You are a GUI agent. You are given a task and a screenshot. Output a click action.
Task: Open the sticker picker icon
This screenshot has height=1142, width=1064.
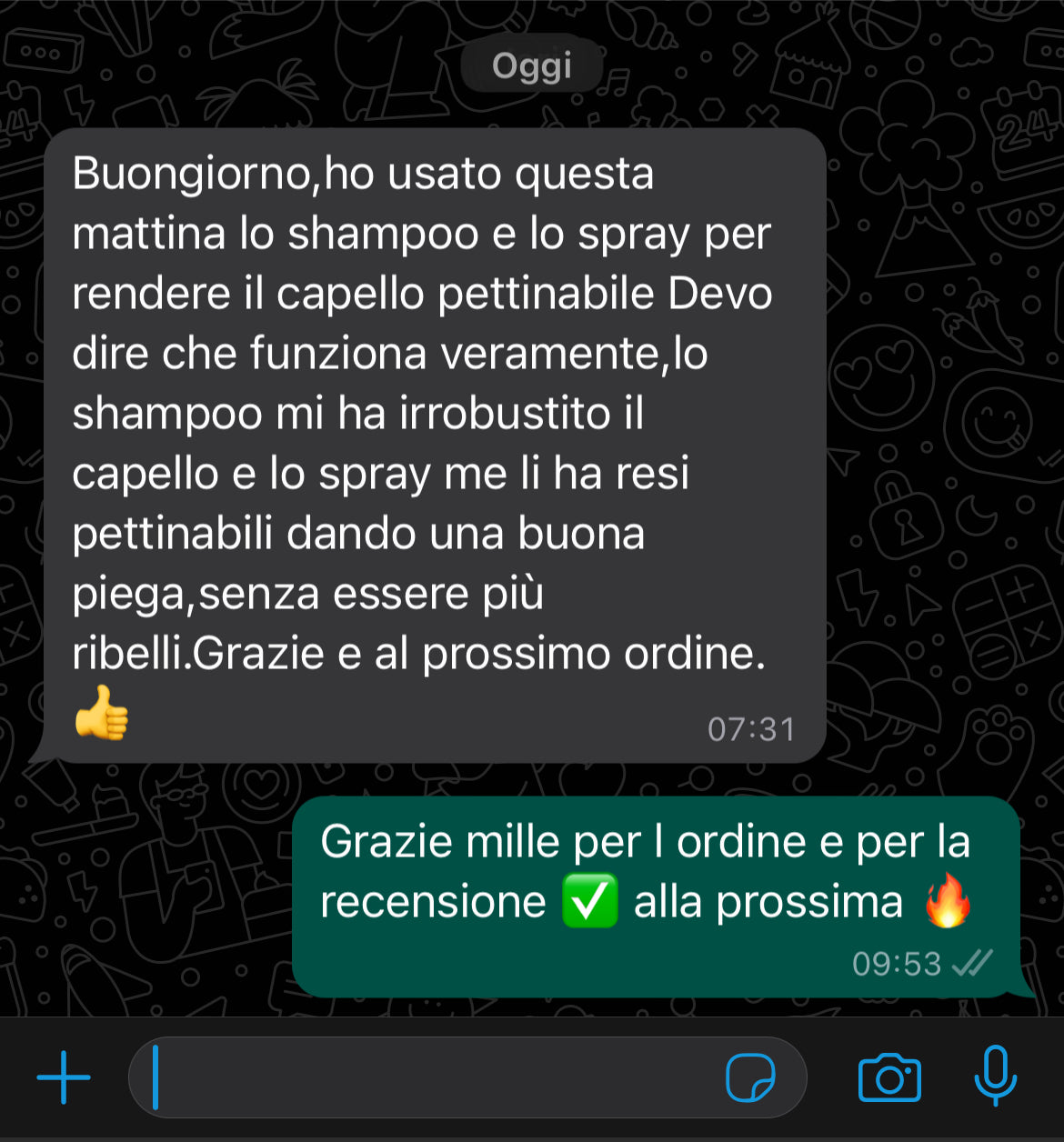tap(750, 1078)
